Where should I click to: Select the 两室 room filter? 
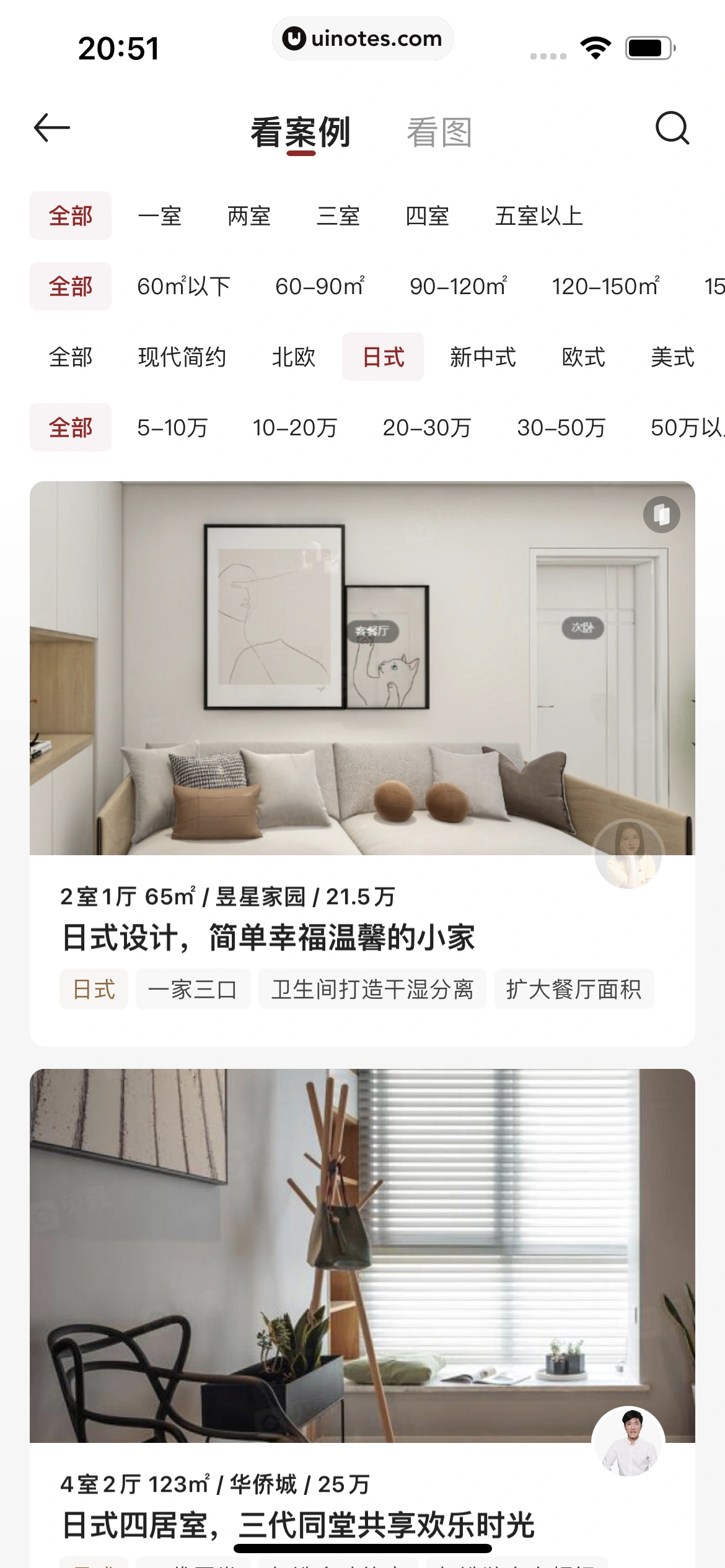249,216
